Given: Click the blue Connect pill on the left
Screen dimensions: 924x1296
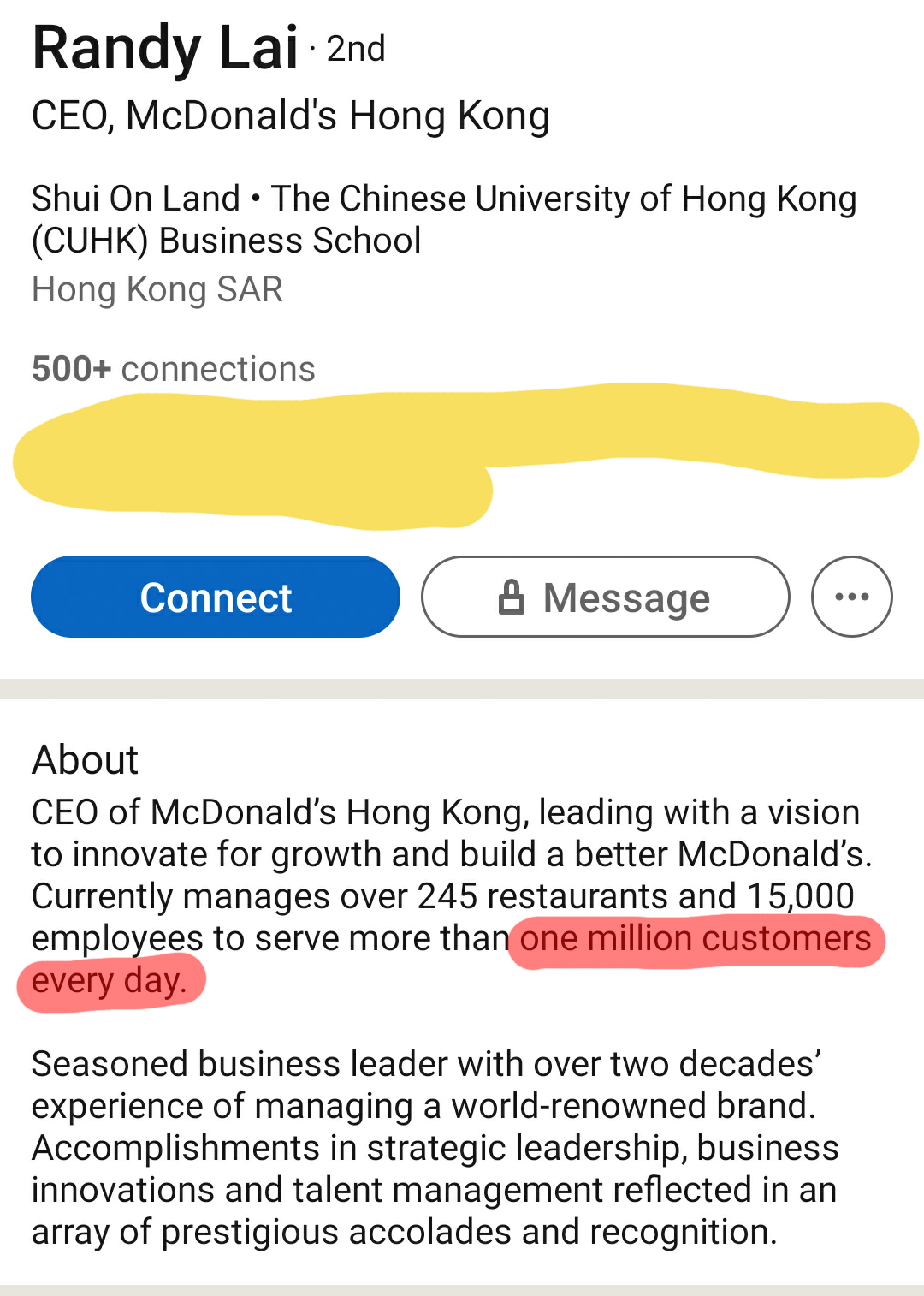Looking at the screenshot, I should pos(215,597).
